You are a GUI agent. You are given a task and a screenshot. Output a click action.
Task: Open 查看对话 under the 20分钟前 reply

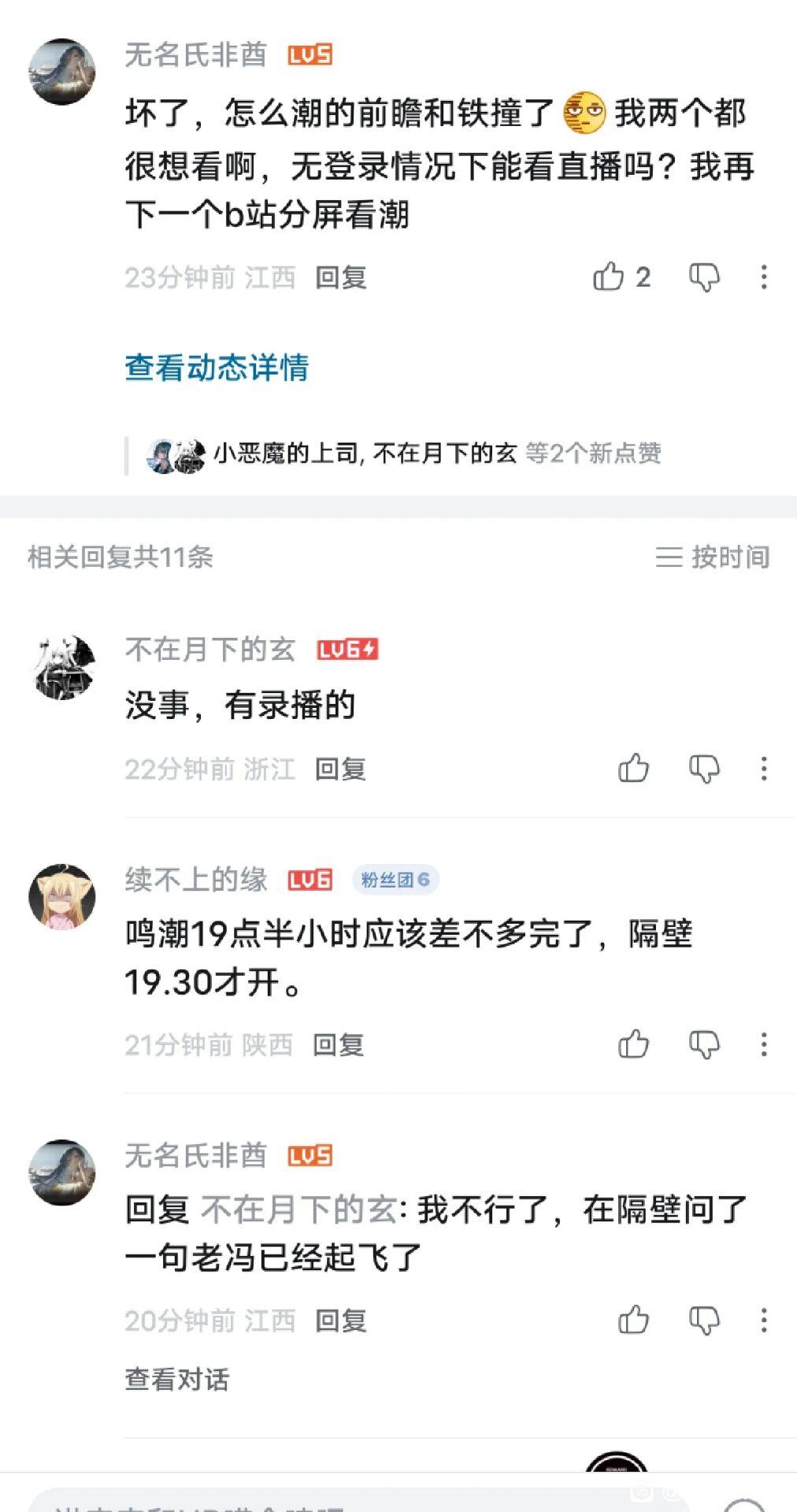177,1379
